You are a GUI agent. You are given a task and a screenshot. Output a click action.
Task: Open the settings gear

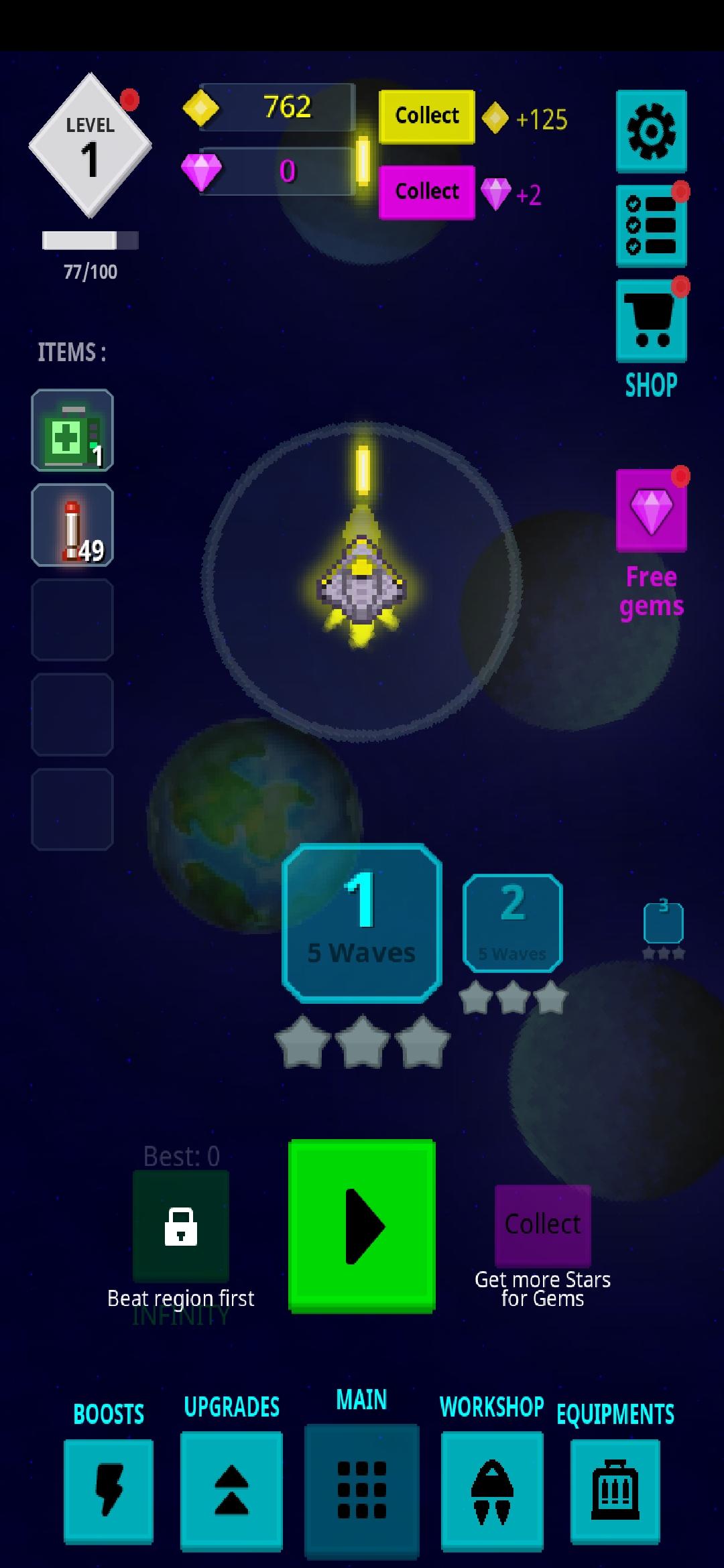click(x=651, y=131)
